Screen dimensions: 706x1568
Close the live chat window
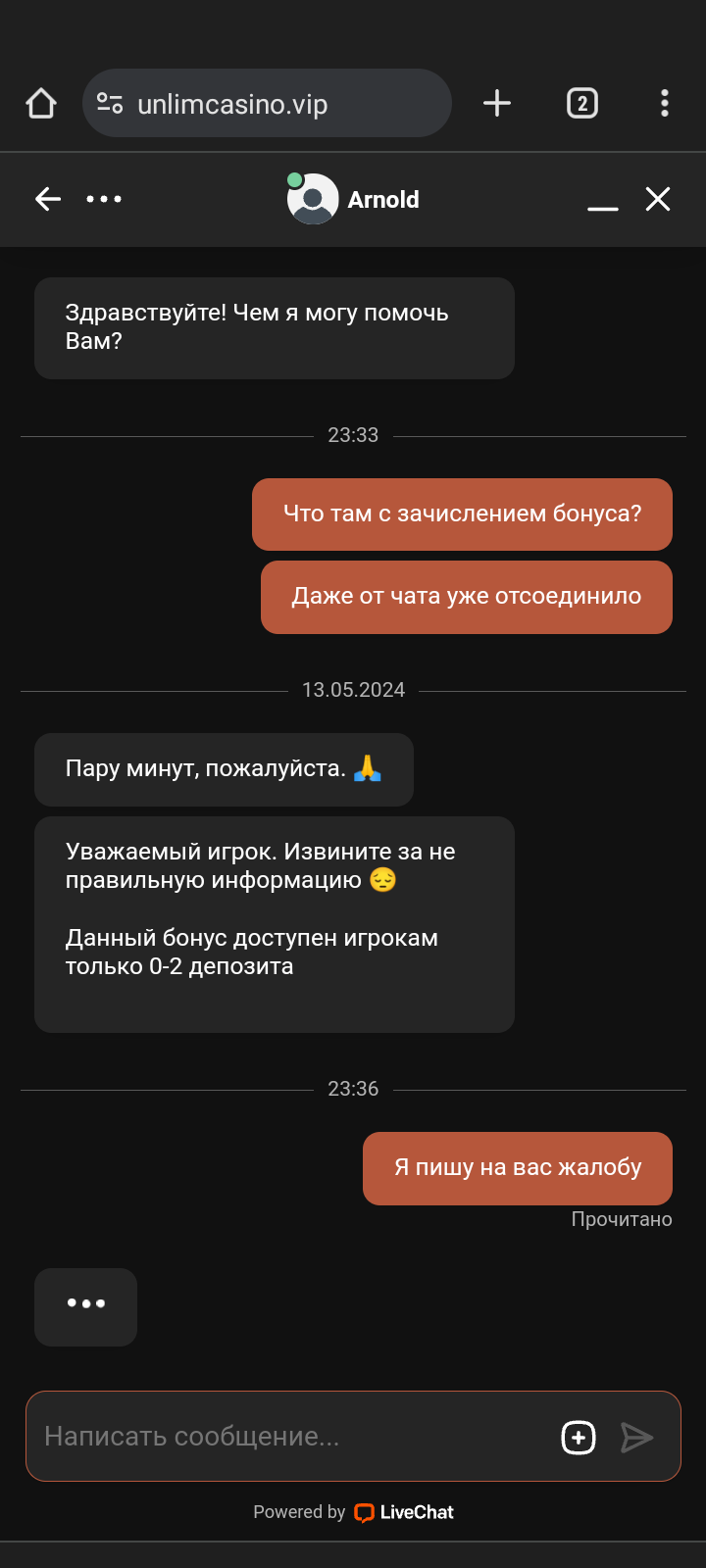(x=658, y=199)
